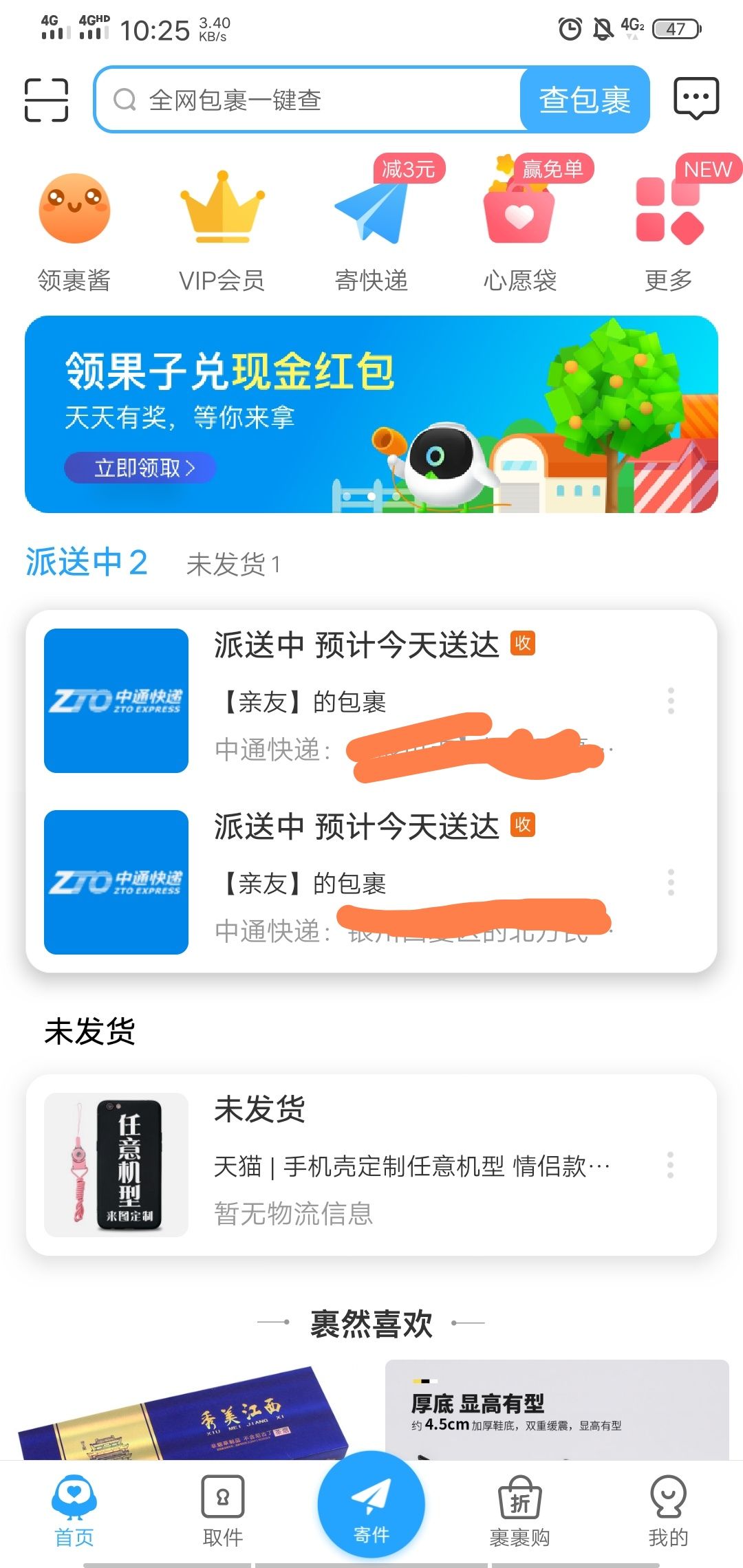Image resolution: width=743 pixels, height=1568 pixels.
Task: Open the scan code icon
Action: click(46, 100)
